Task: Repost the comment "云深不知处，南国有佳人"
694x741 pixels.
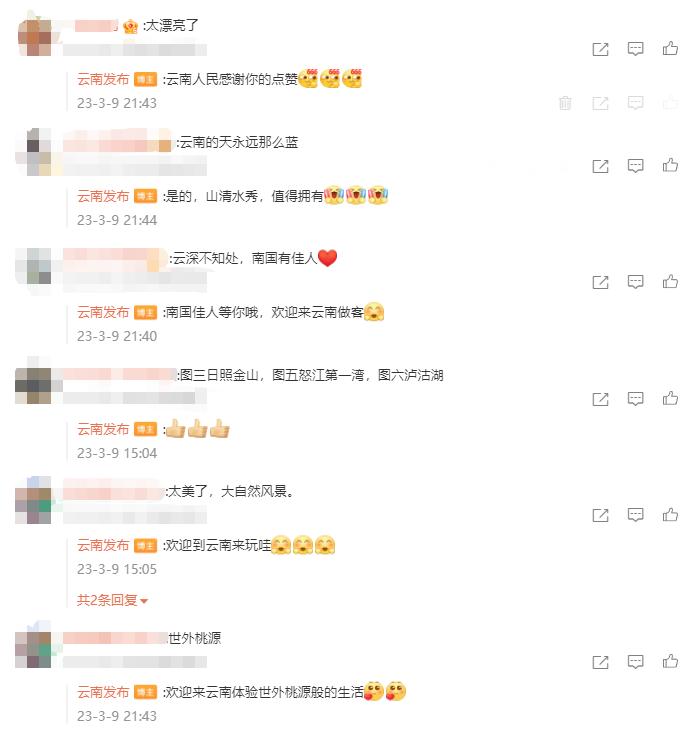Action: coord(600,282)
